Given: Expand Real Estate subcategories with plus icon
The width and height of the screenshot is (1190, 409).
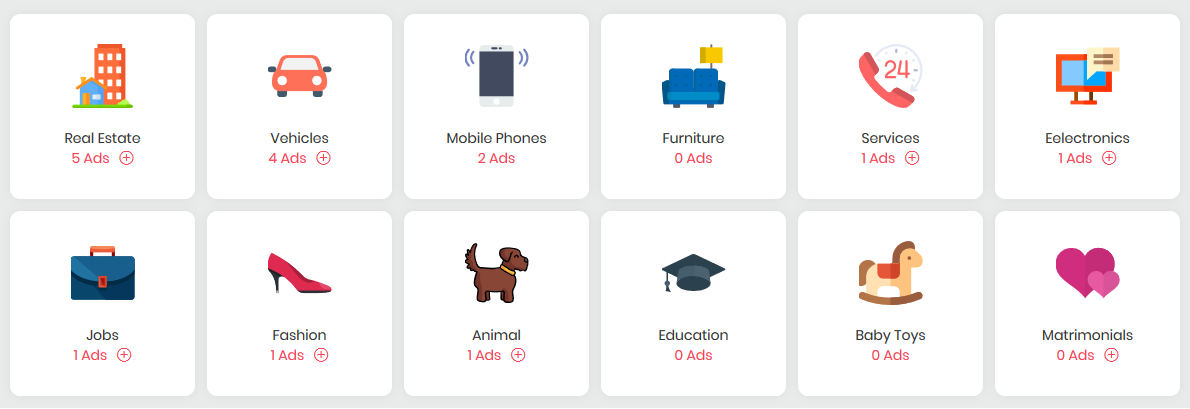Looking at the screenshot, I should [127, 158].
